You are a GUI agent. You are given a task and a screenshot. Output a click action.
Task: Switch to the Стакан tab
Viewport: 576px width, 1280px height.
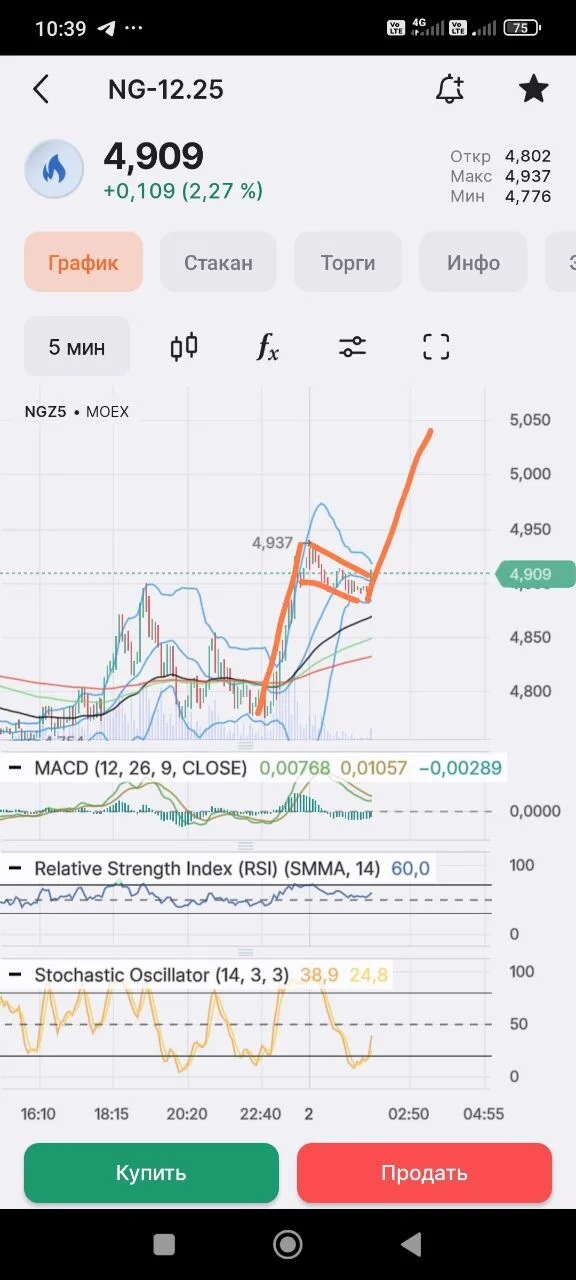point(218,263)
